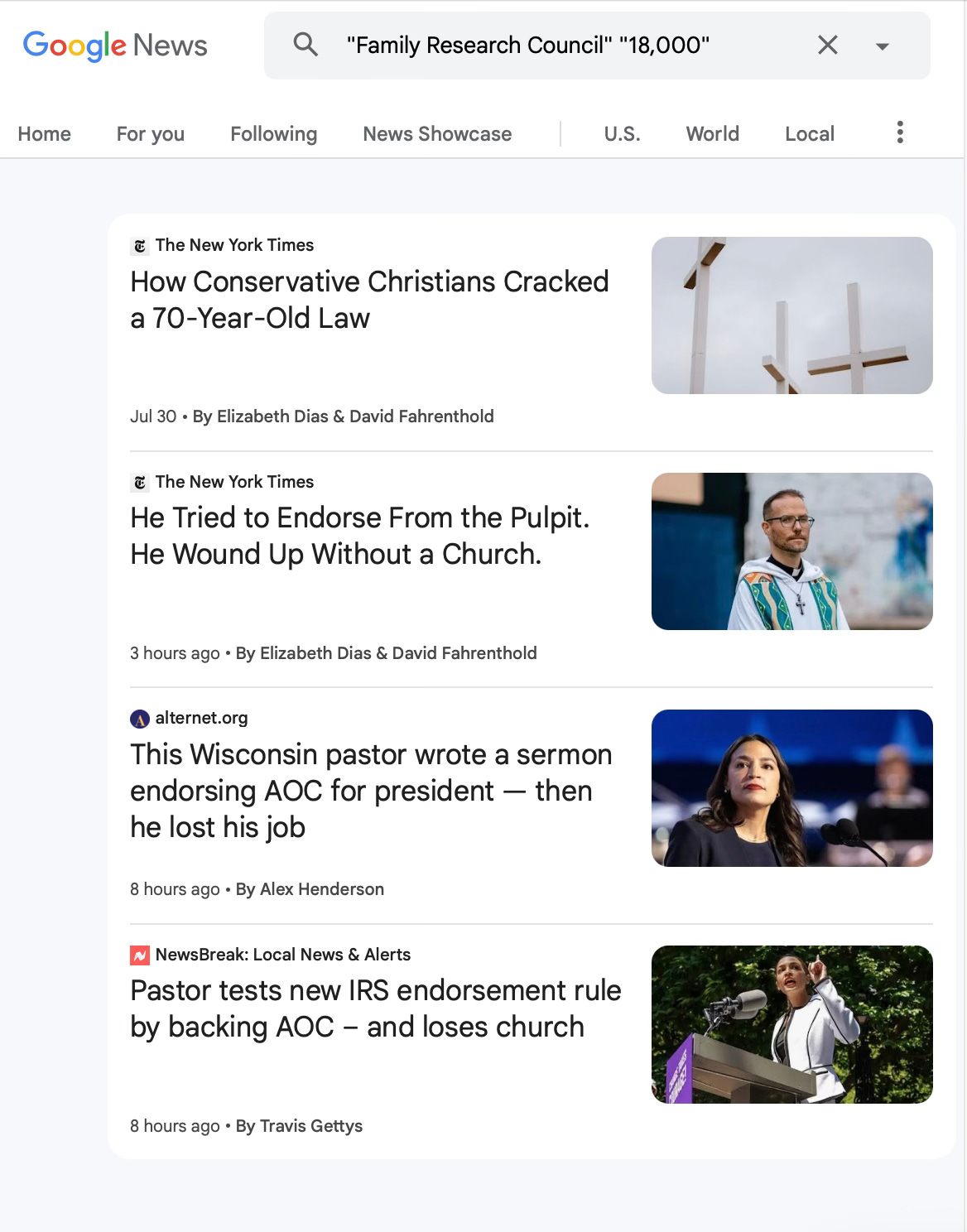
Task: Switch to the For you tab
Action: point(151,134)
